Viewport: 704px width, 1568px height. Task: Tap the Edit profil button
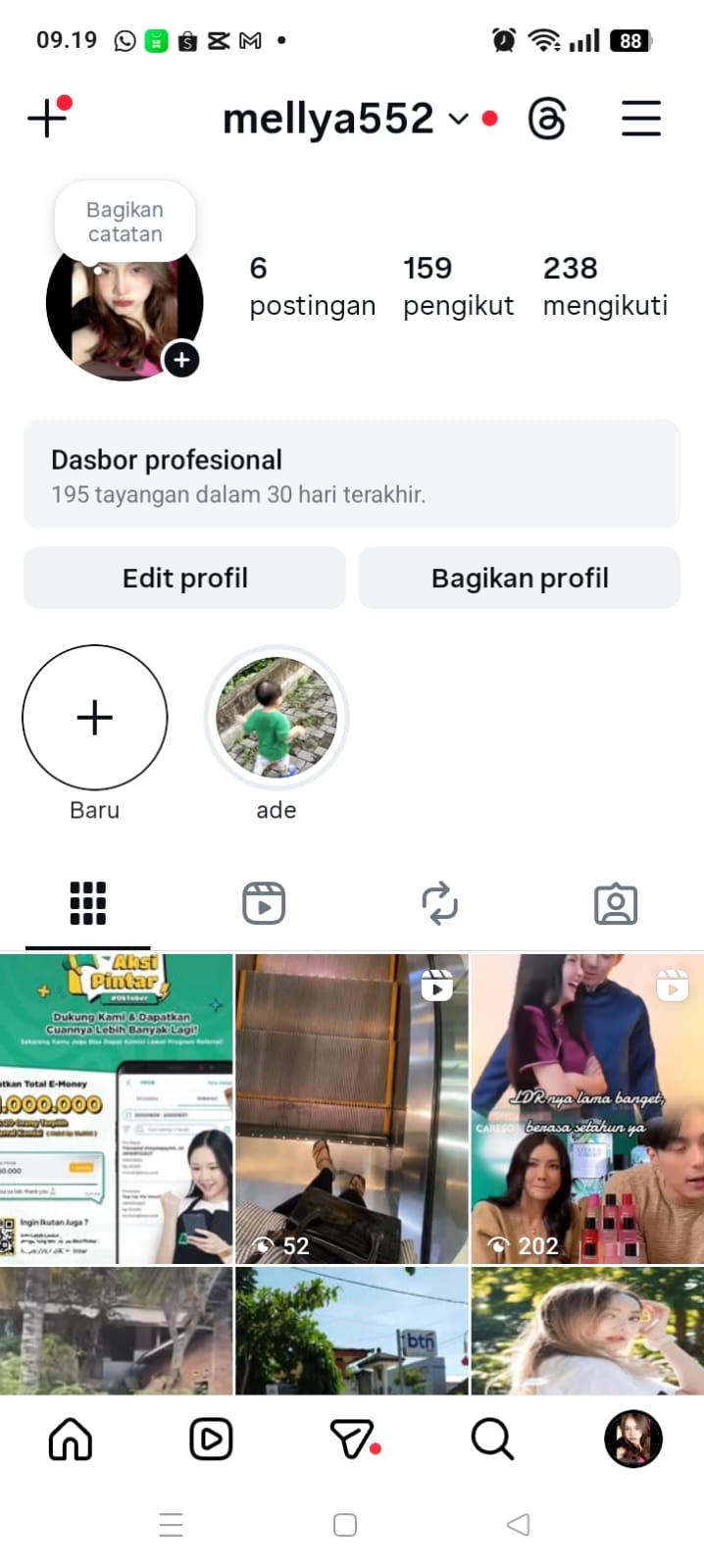point(184,579)
